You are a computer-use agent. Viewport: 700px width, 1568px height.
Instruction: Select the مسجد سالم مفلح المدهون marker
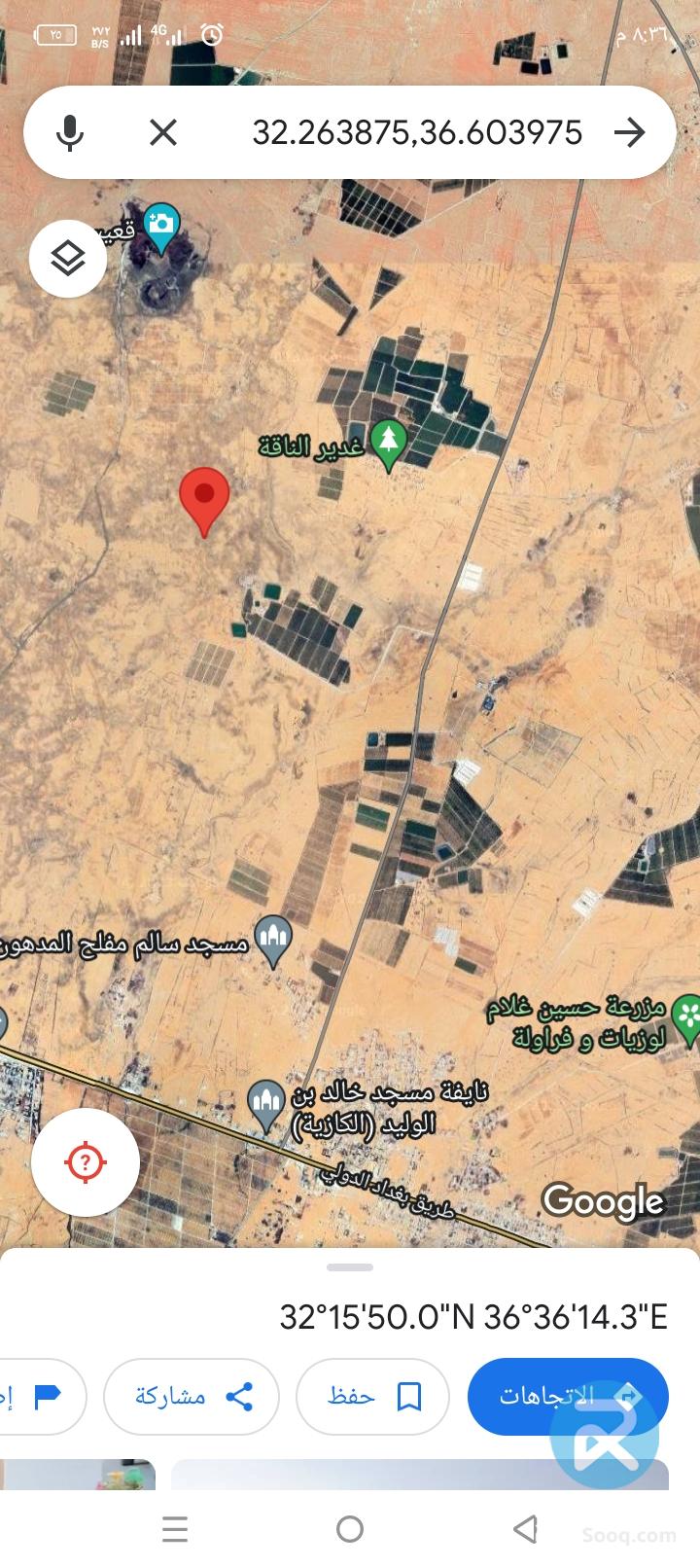click(x=273, y=940)
